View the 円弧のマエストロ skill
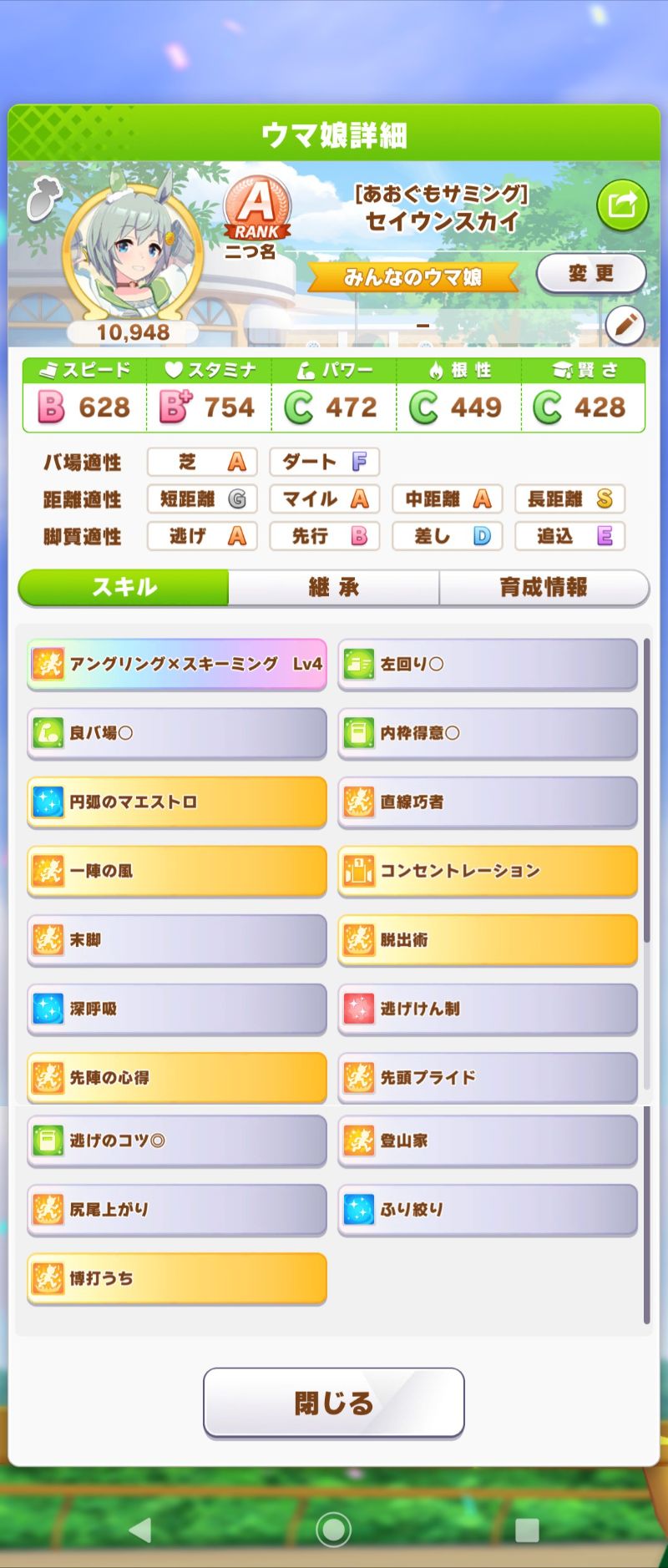Screen dimensions: 668x1568 coord(177,802)
